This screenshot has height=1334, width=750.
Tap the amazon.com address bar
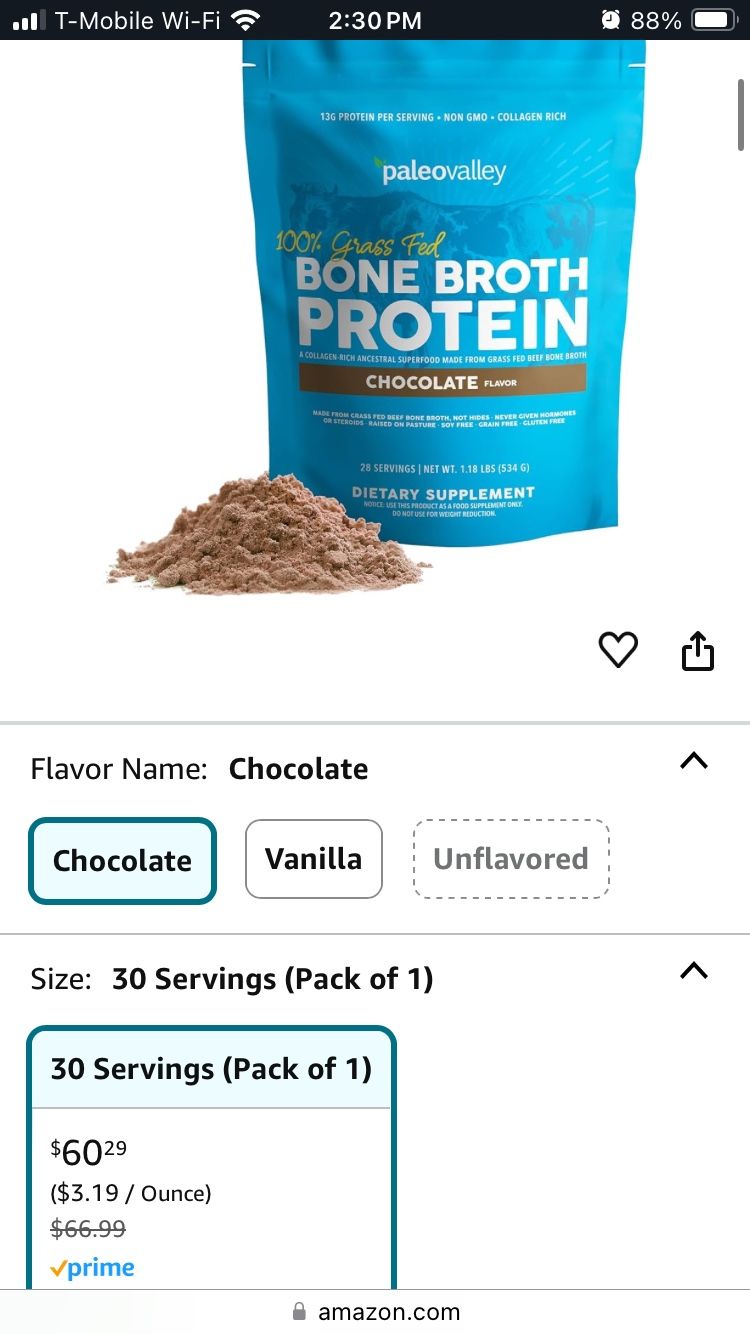coord(375,1311)
